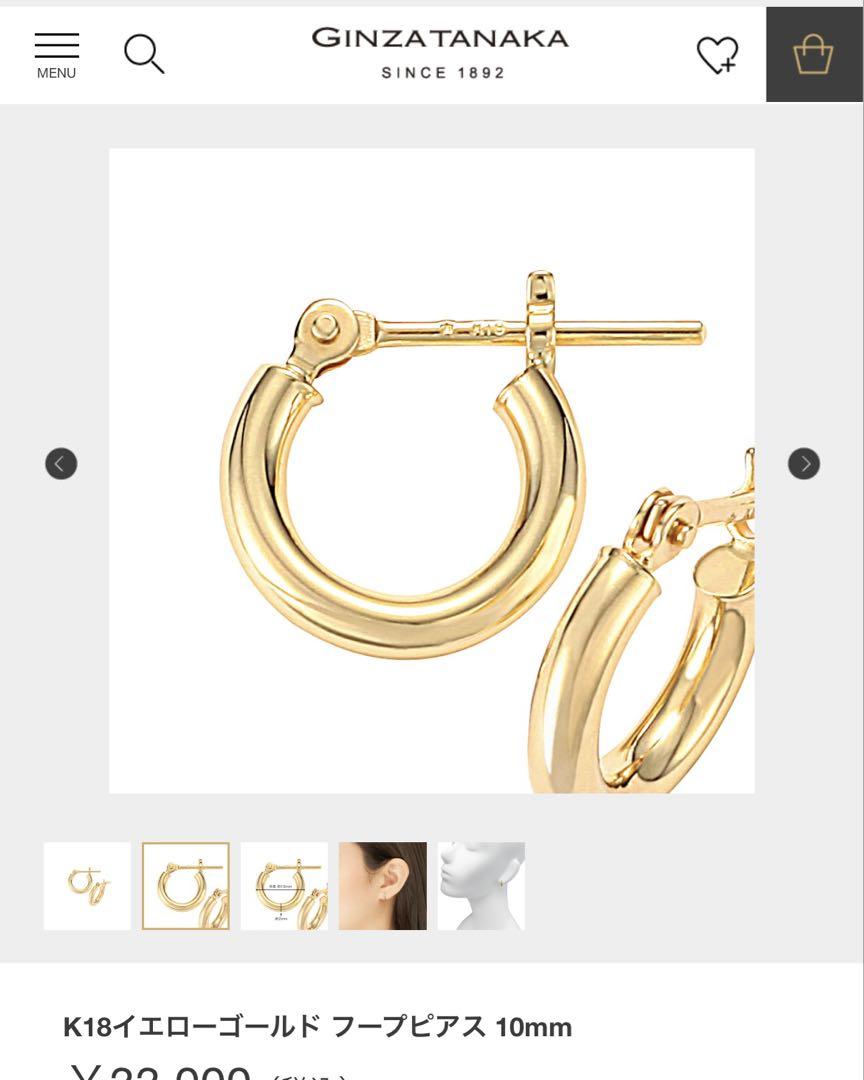This screenshot has width=864, height=1080.
Task: Select thumbnail of mannequin wearing earring
Action: (481, 886)
